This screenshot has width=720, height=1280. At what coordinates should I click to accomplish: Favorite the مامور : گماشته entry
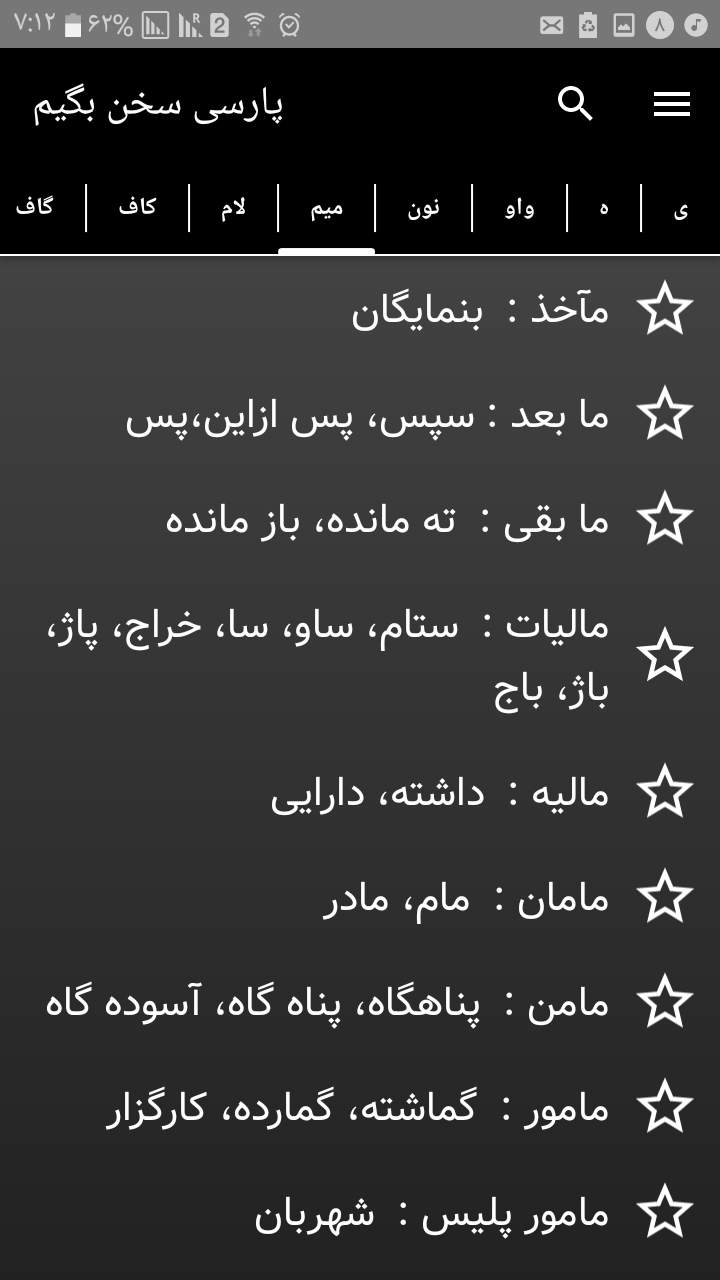[665, 1107]
